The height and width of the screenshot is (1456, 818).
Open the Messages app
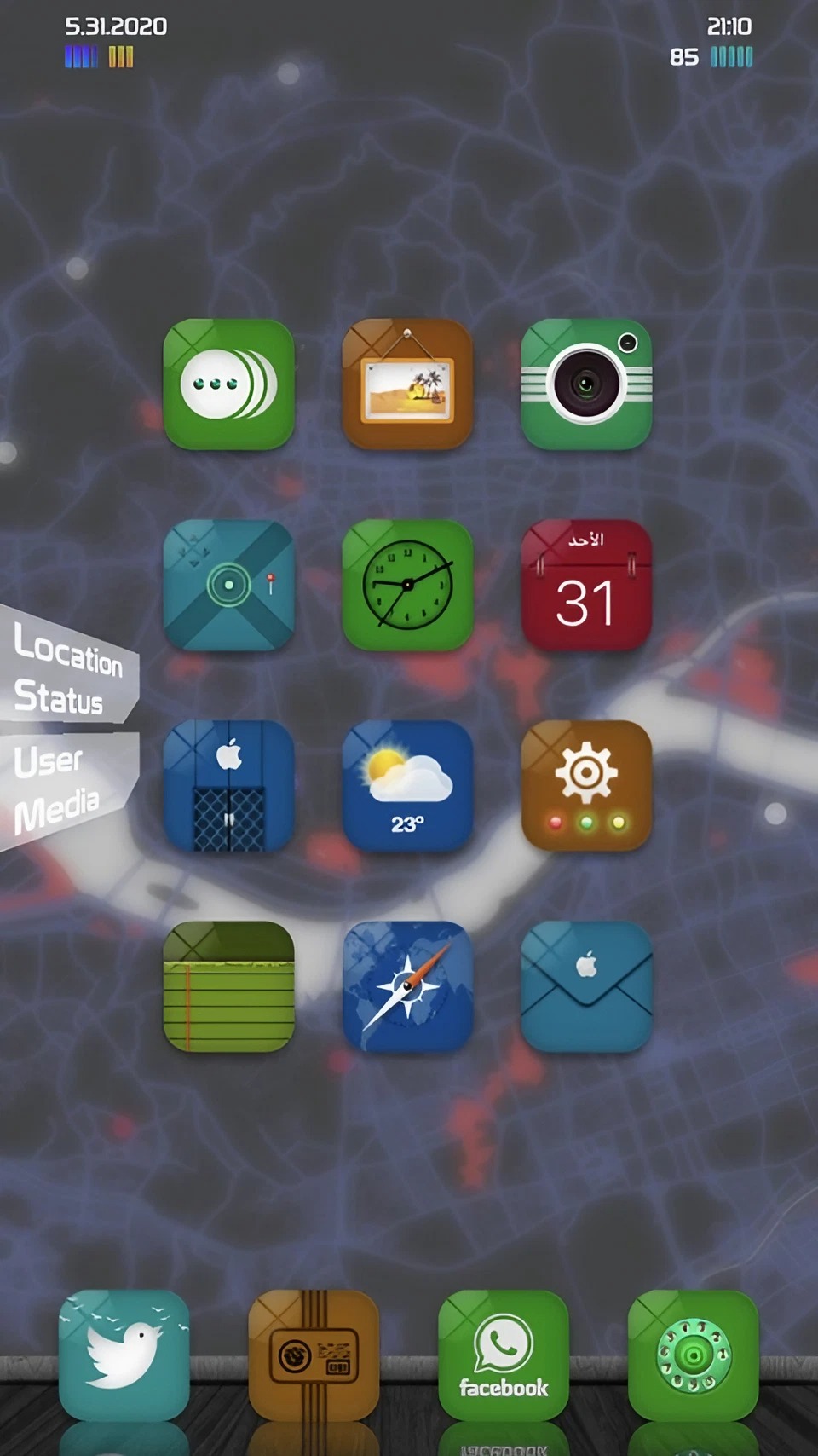(x=228, y=384)
